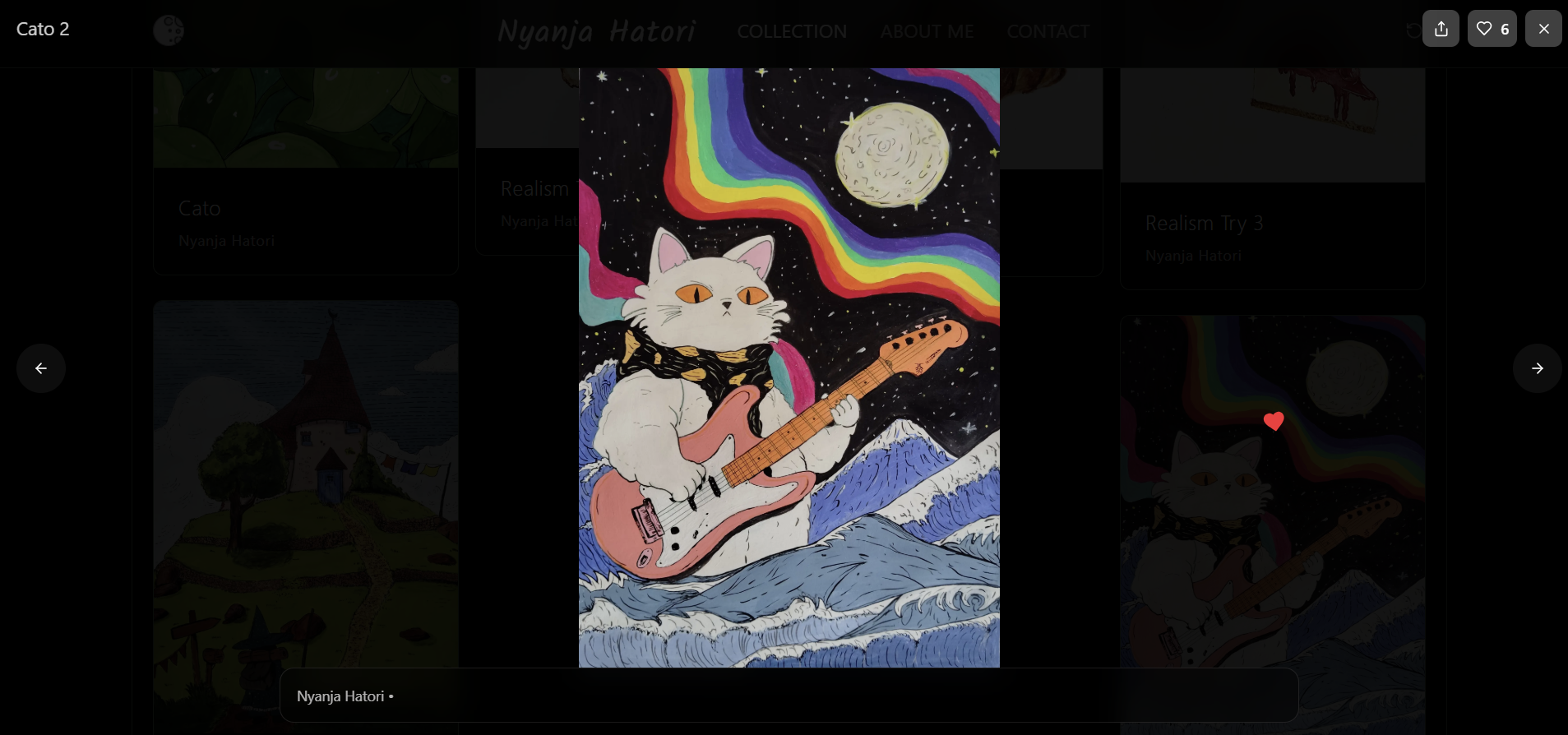Close the image lightbox
1568x735 pixels.
coord(1543,29)
